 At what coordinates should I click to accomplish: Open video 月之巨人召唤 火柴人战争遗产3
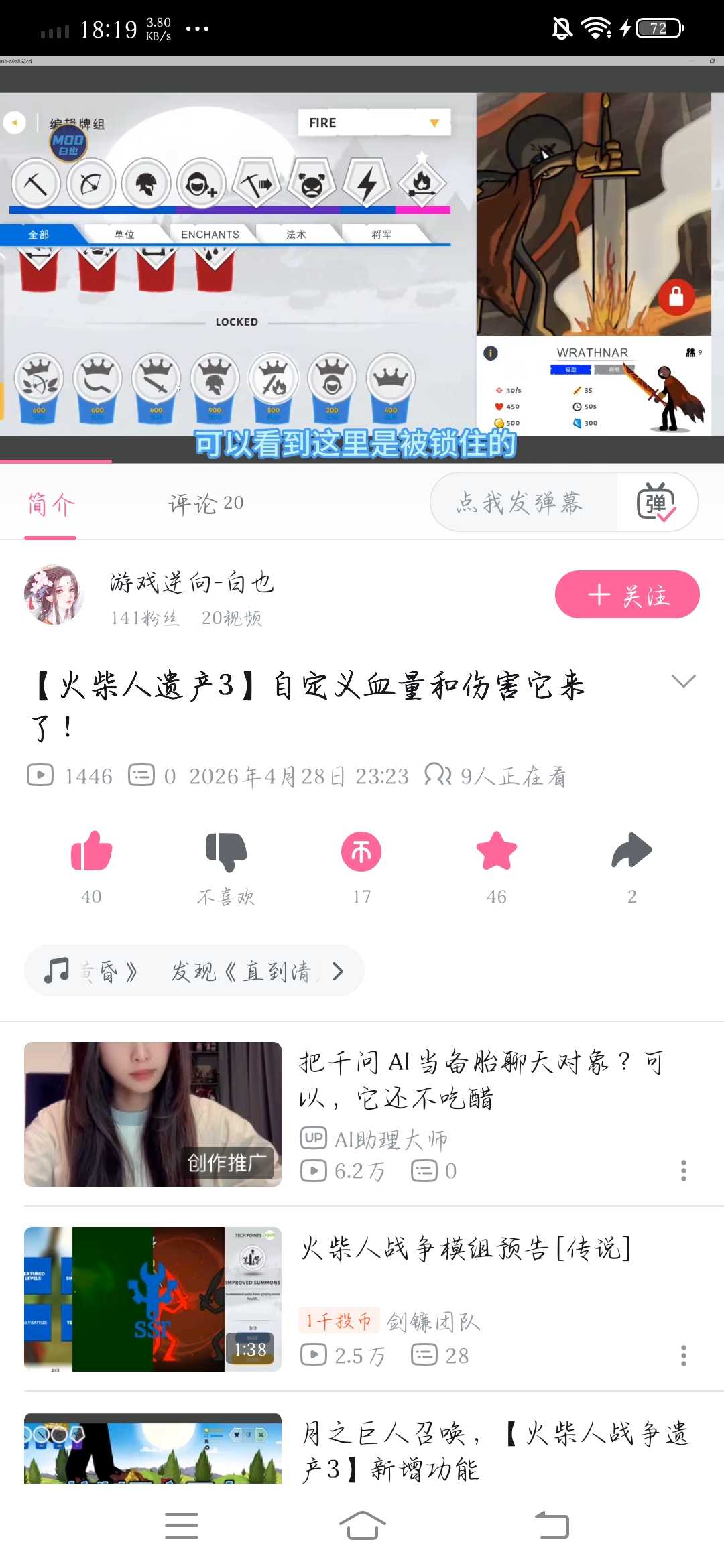click(495, 1451)
